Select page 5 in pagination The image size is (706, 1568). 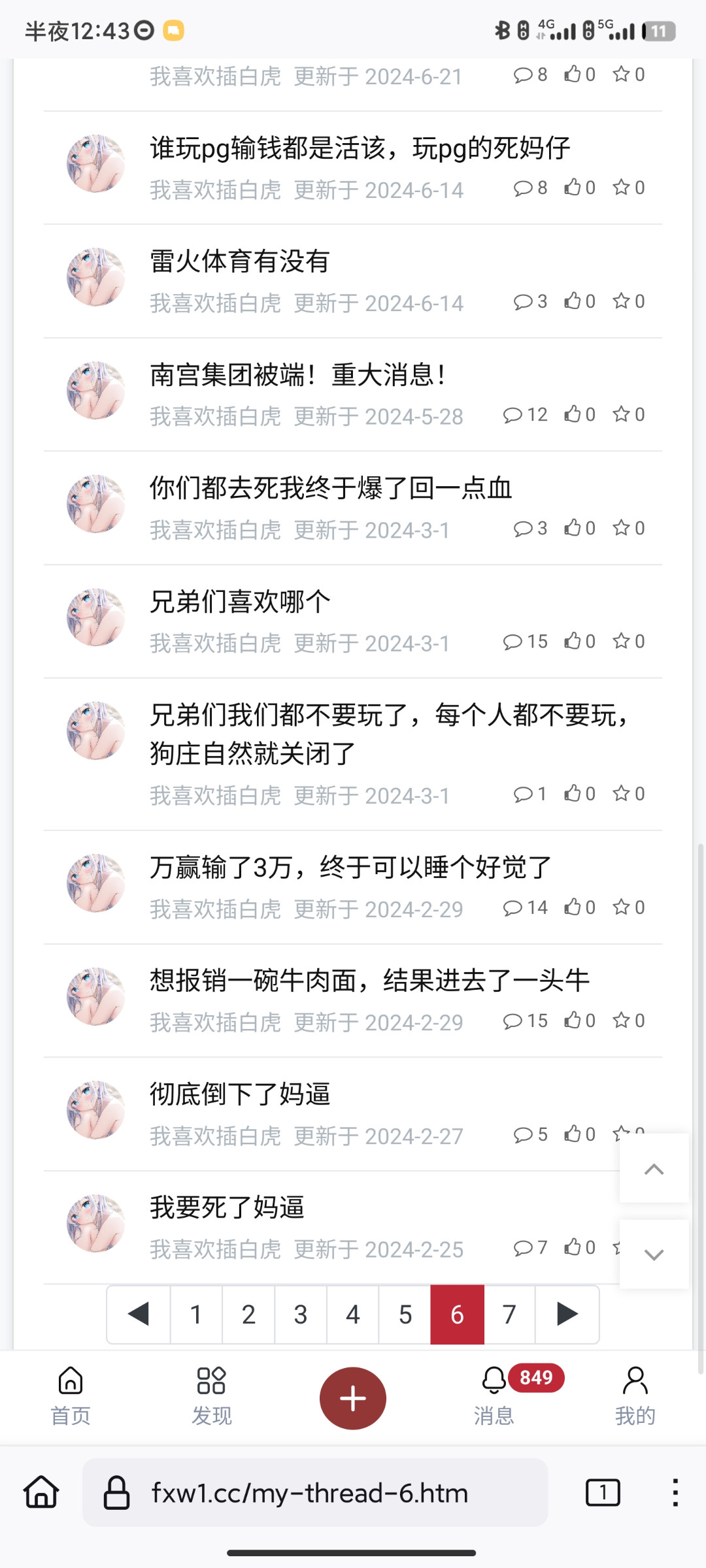pos(405,1314)
